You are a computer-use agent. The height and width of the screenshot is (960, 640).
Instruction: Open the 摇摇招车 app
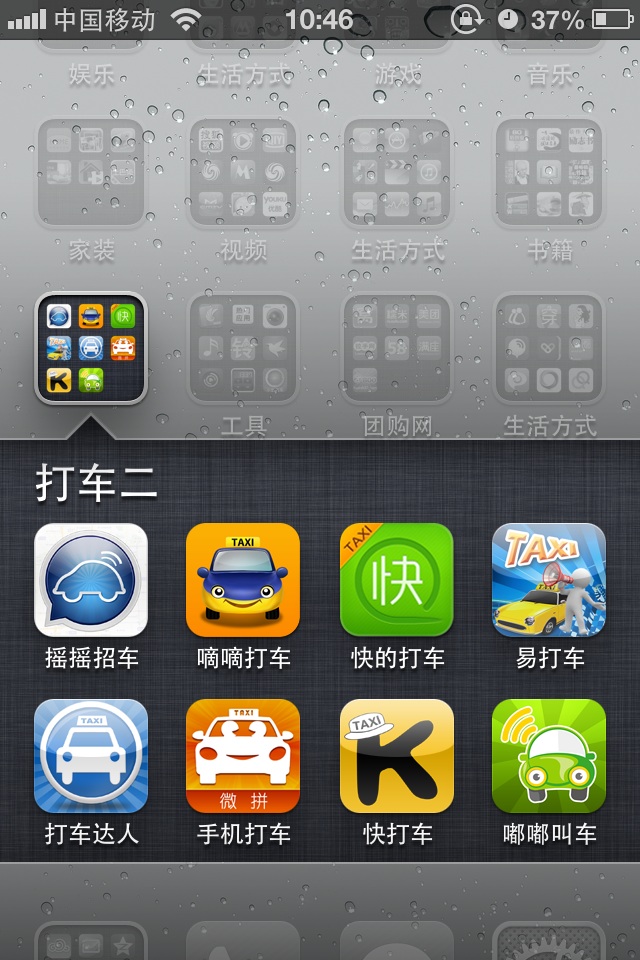pos(91,580)
